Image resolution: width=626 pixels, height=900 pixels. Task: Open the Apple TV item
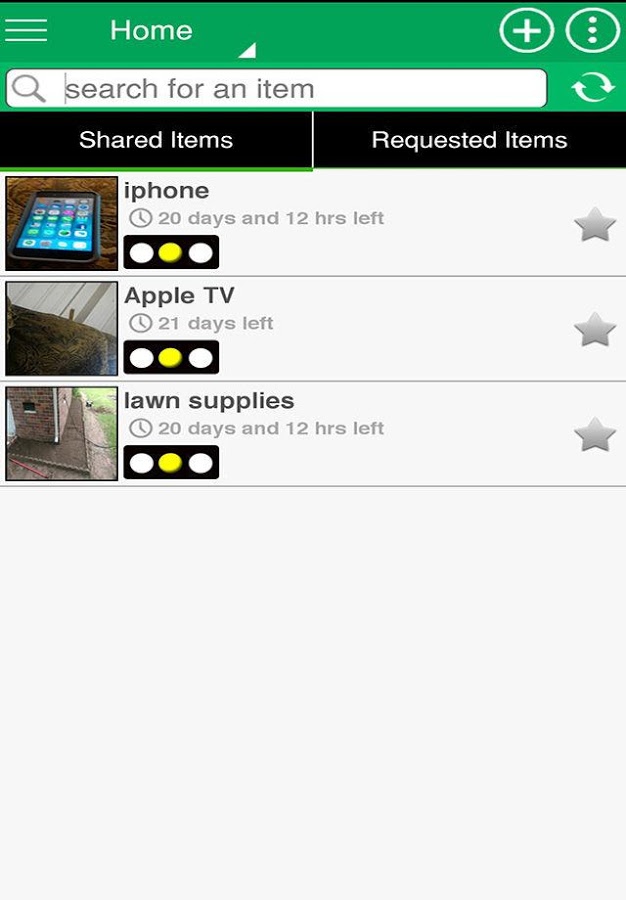[x=300, y=328]
